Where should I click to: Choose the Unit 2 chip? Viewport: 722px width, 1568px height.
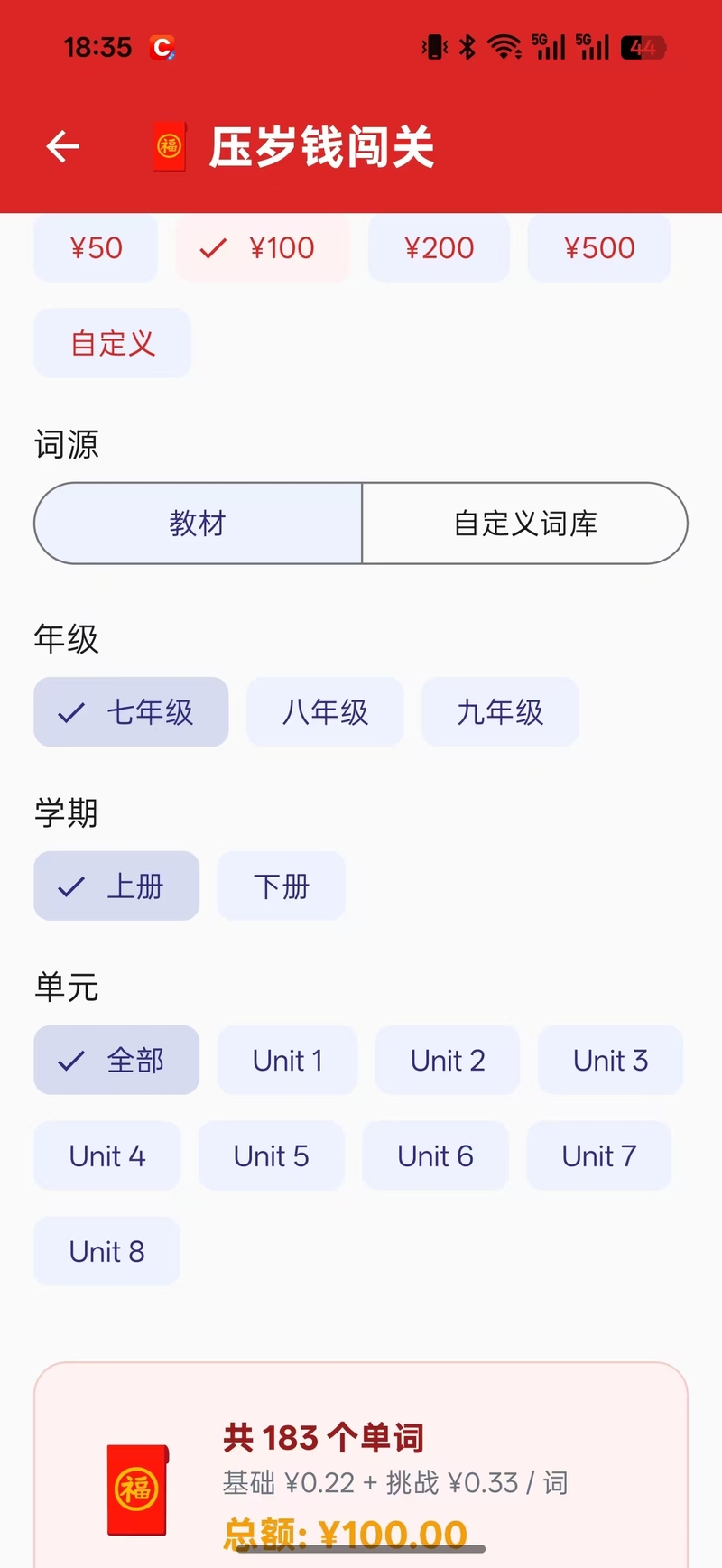click(x=448, y=1061)
